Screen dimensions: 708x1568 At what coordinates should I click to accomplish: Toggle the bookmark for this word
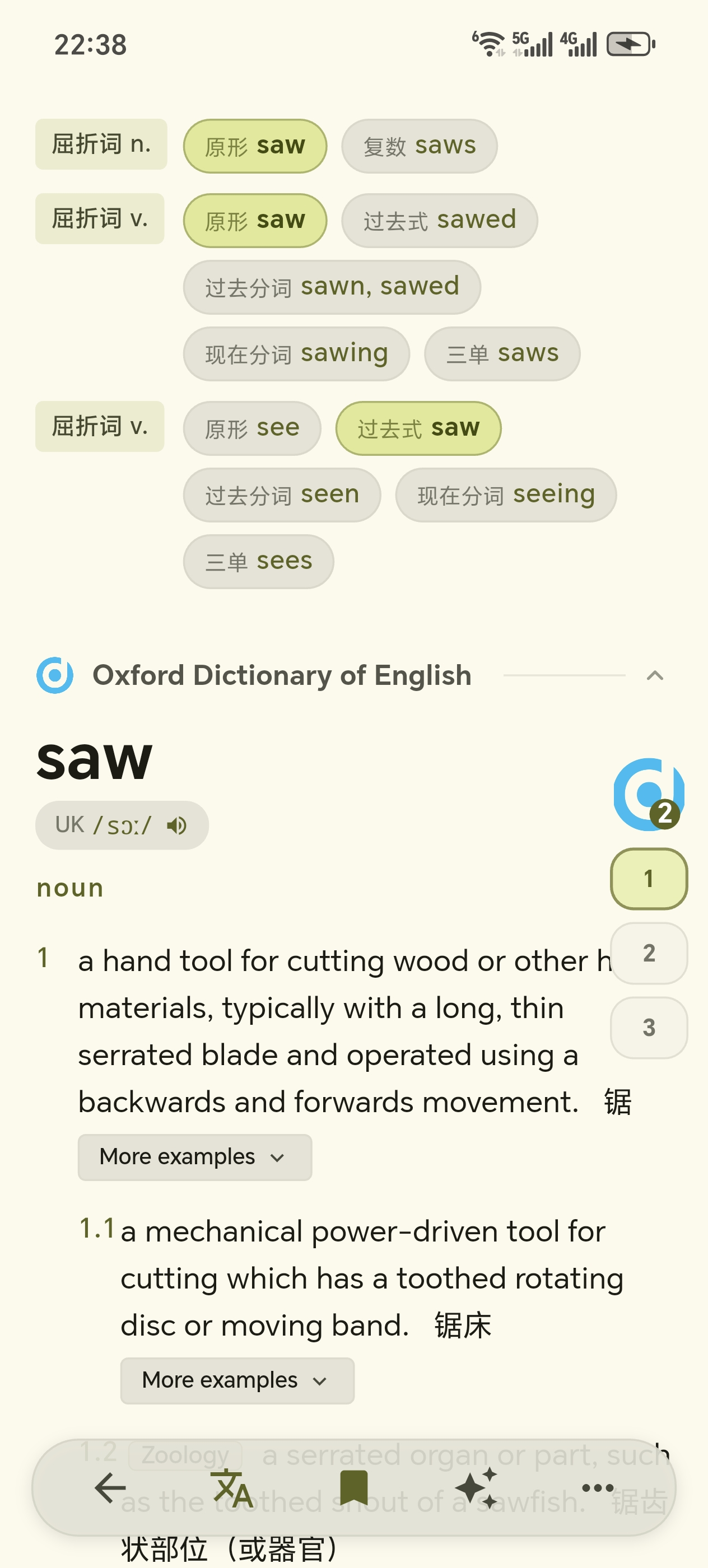point(353,1487)
